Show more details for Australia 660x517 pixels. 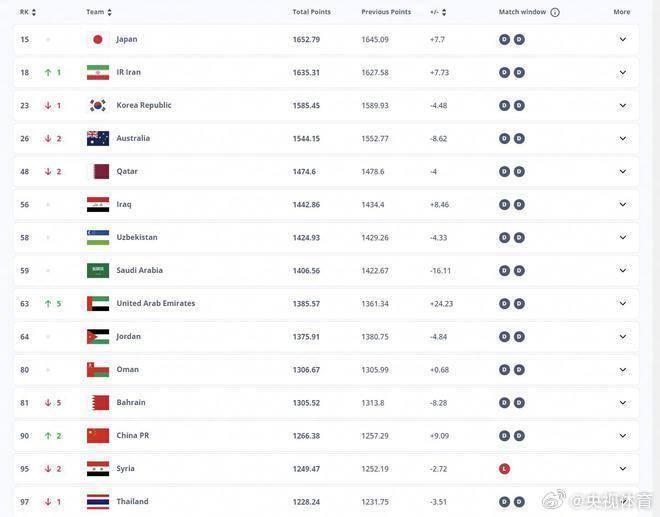click(622, 138)
